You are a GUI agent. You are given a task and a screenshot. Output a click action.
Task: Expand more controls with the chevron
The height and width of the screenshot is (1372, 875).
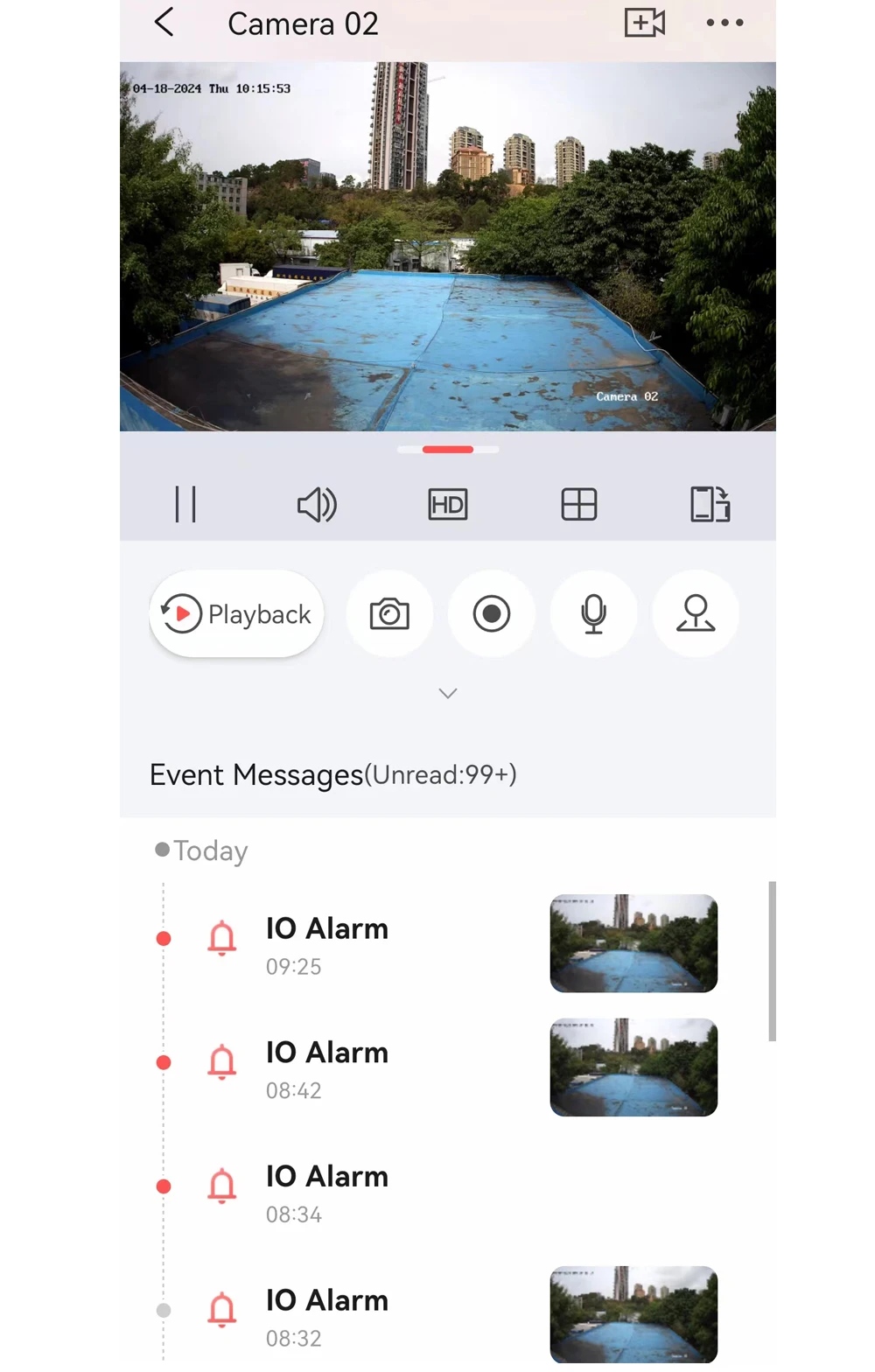click(x=448, y=694)
